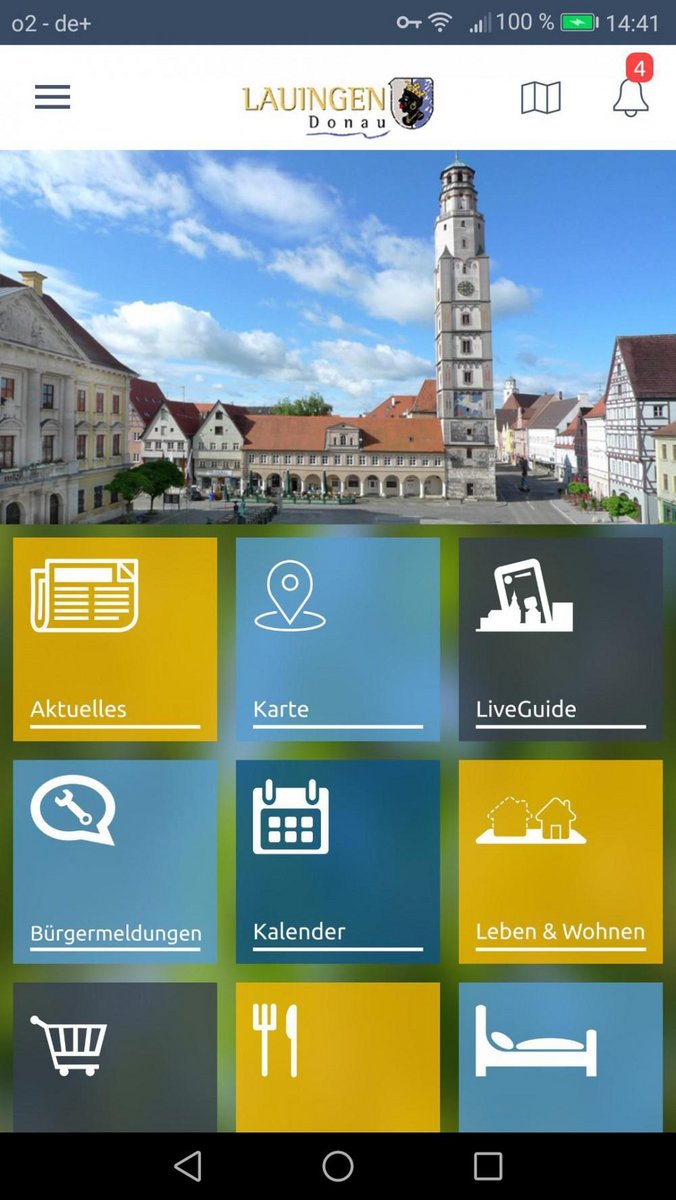Go back with system back button
Screen dimensions: 676x1200
pyautogui.click(x=188, y=1166)
